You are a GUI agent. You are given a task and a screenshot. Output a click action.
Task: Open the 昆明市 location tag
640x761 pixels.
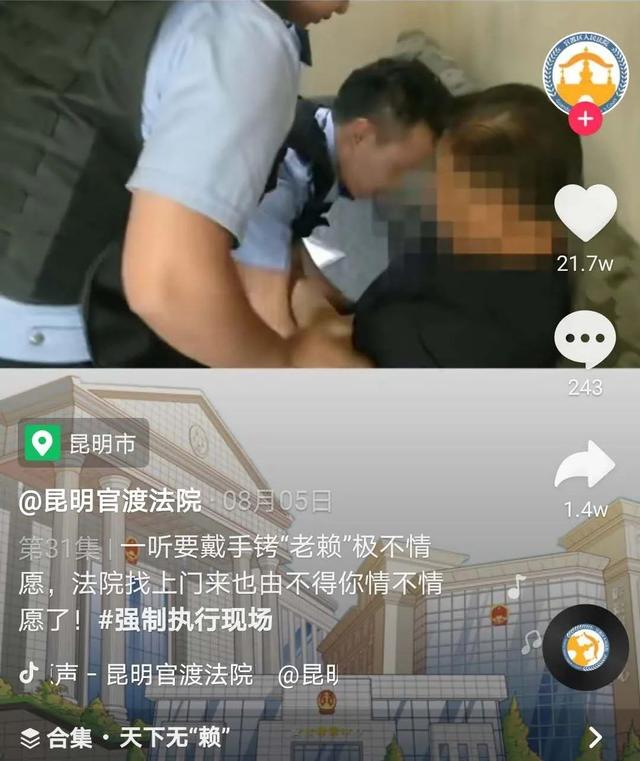click(85, 443)
